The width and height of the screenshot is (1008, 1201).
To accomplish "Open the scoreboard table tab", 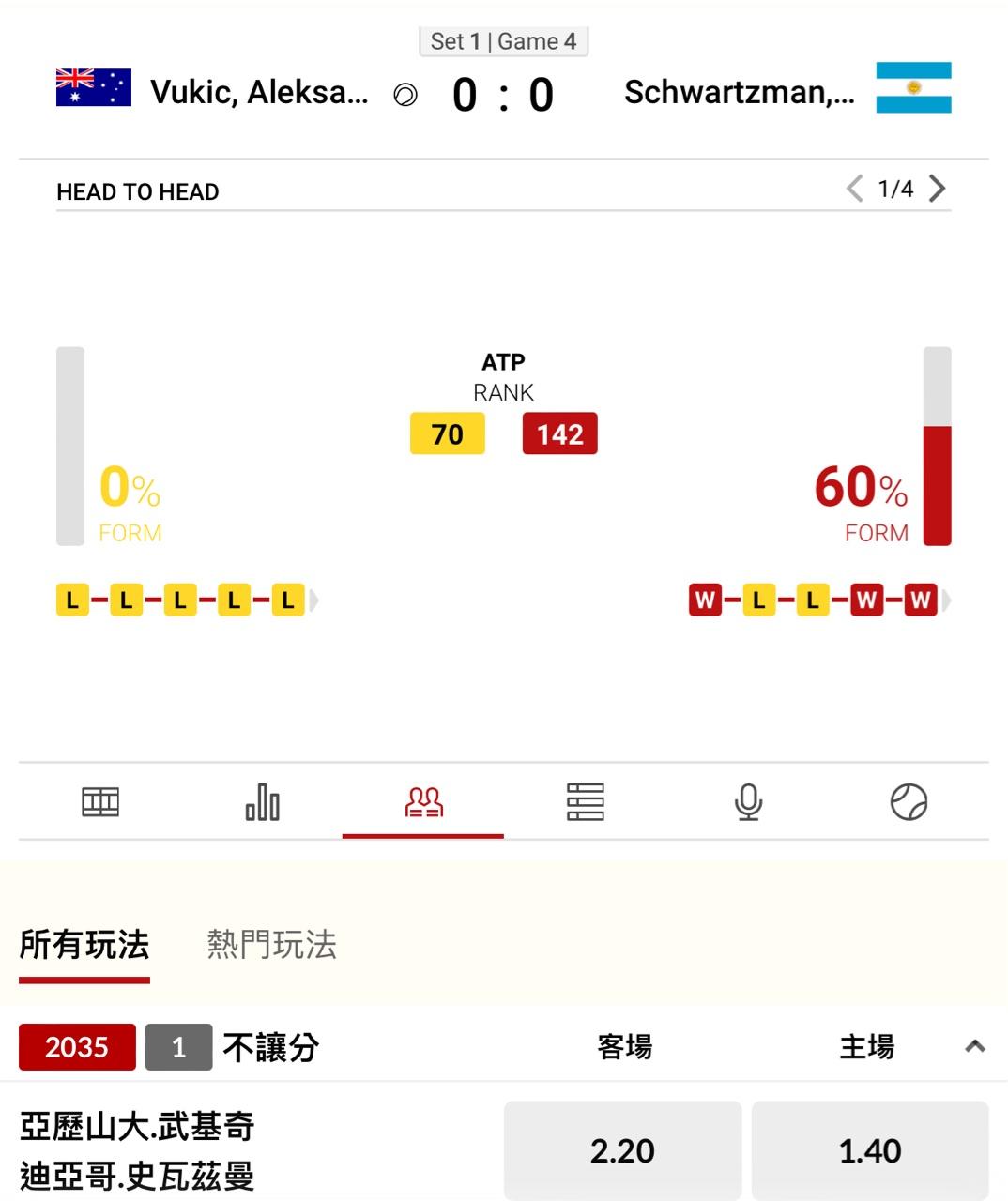I will pyautogui.click(x=100, y=802).
